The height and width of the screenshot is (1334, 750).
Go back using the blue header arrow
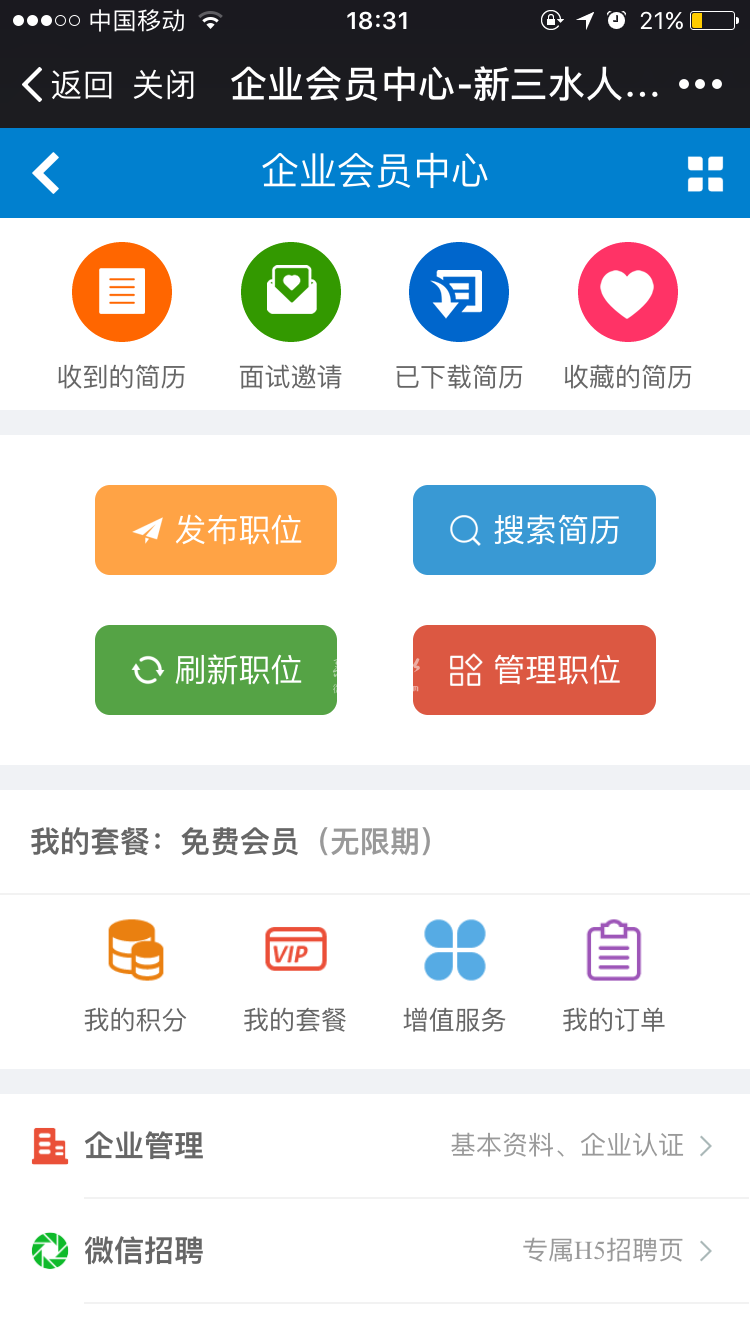click(46, 173)
